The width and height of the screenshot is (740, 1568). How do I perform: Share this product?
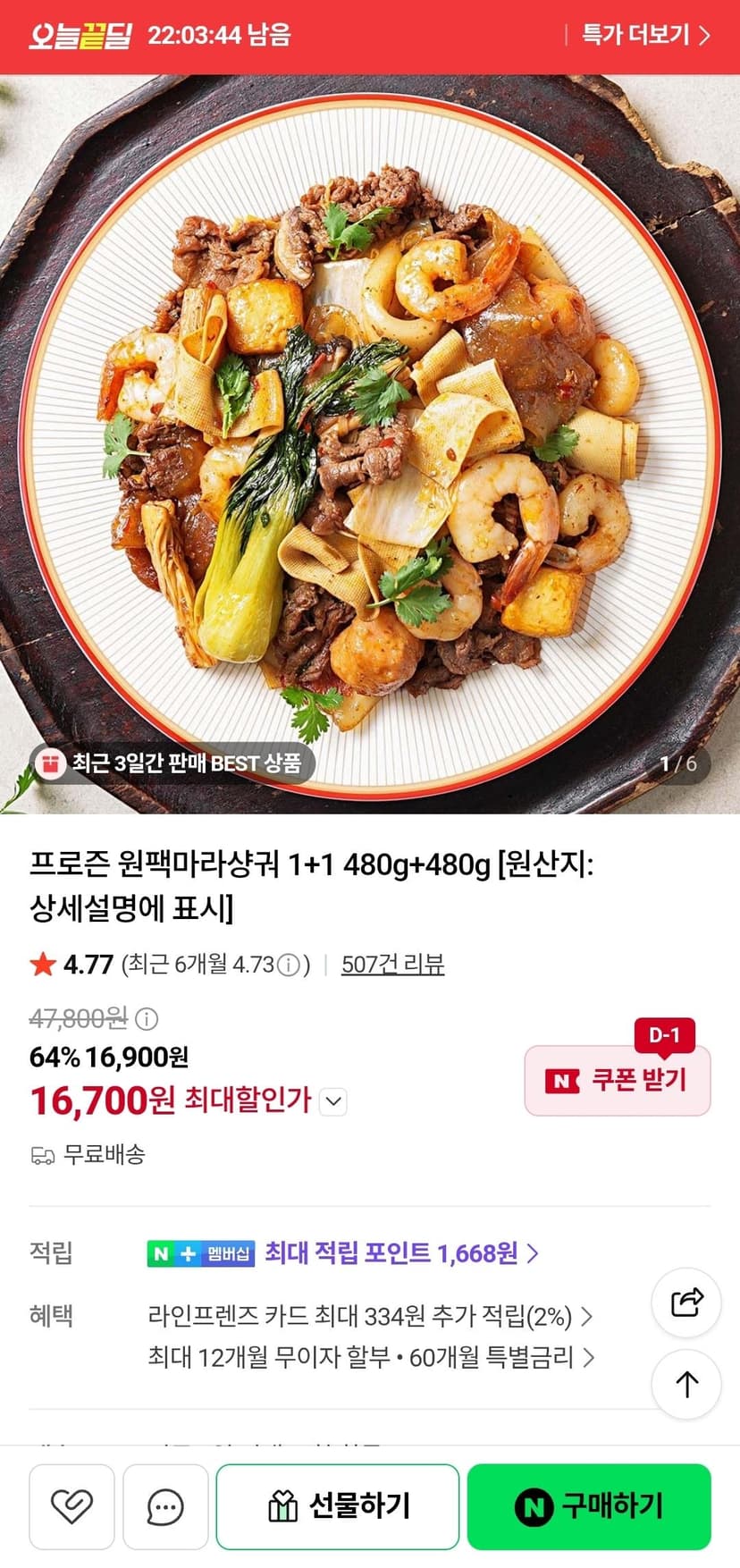point(686,1302)
